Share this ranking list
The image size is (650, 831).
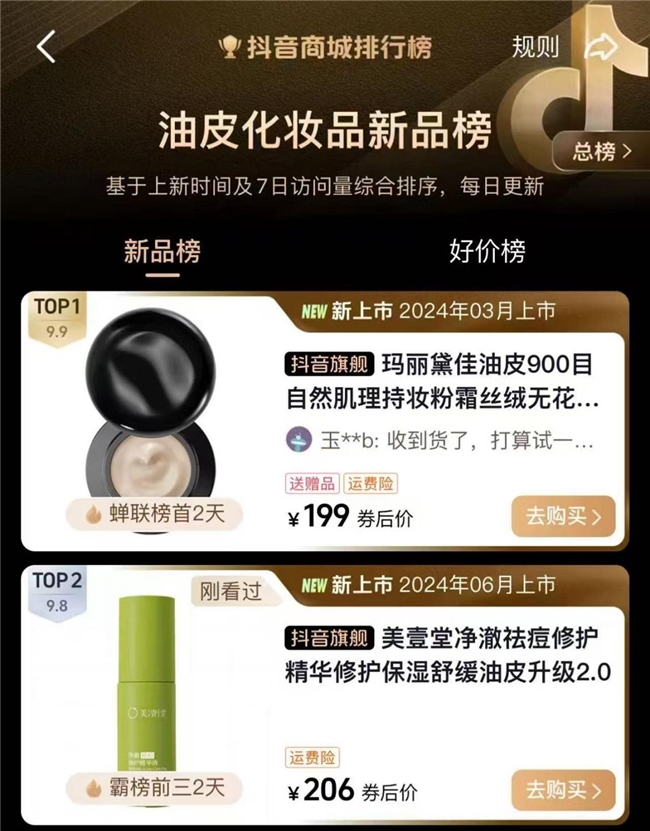click(602, 47)
